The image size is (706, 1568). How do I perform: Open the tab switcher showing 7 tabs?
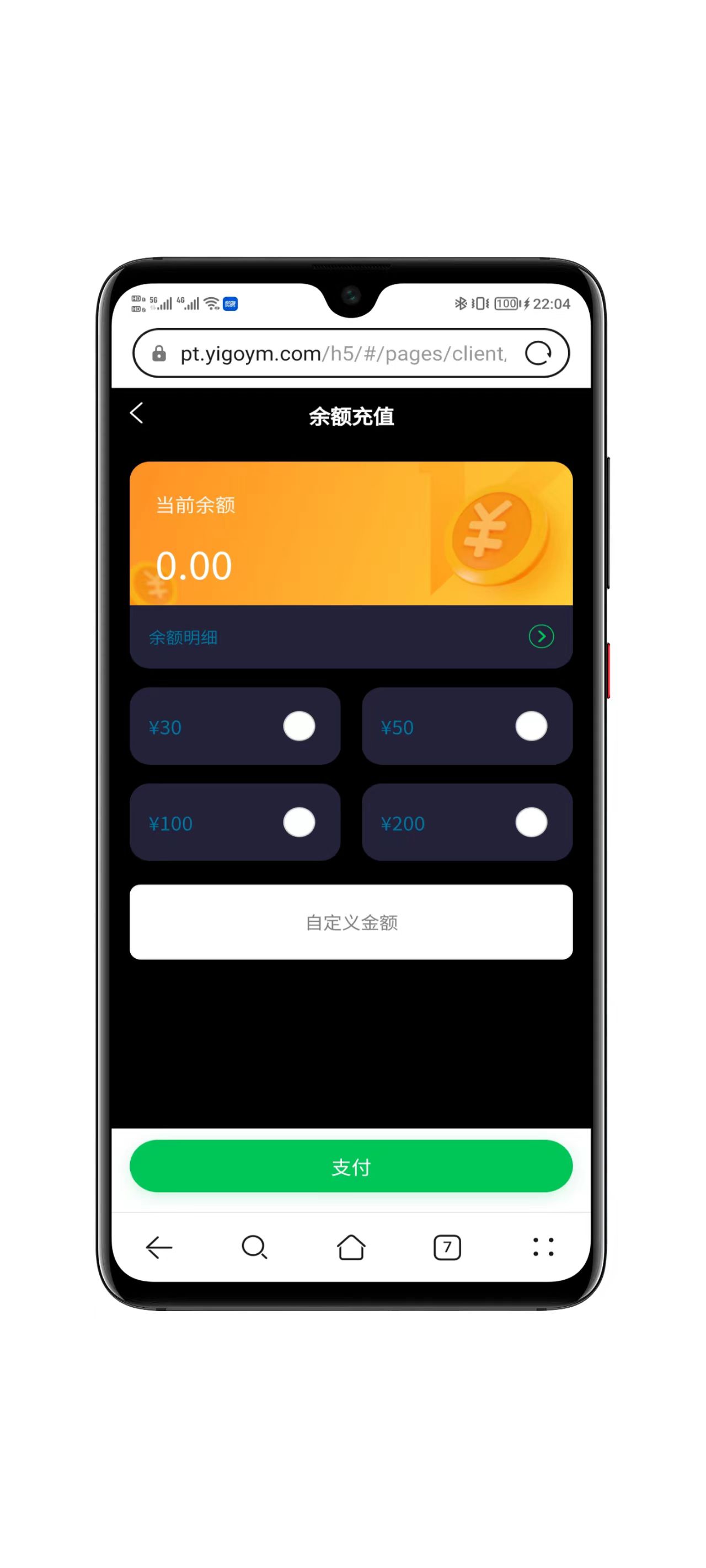click(447, 1247)
